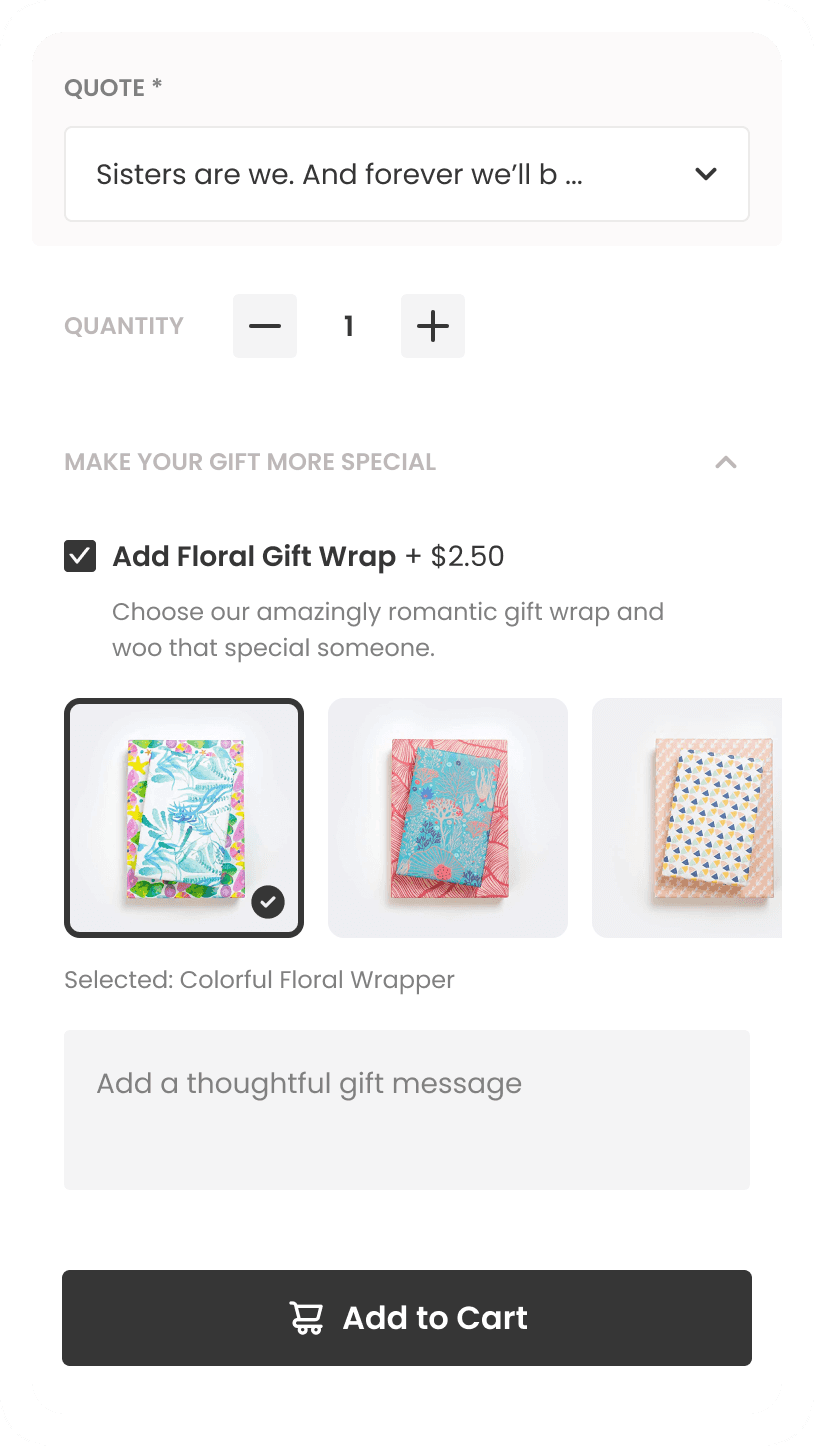Click the QUANTITY label
Viewport: 814px width, 1446px height.
coord(123,326)
